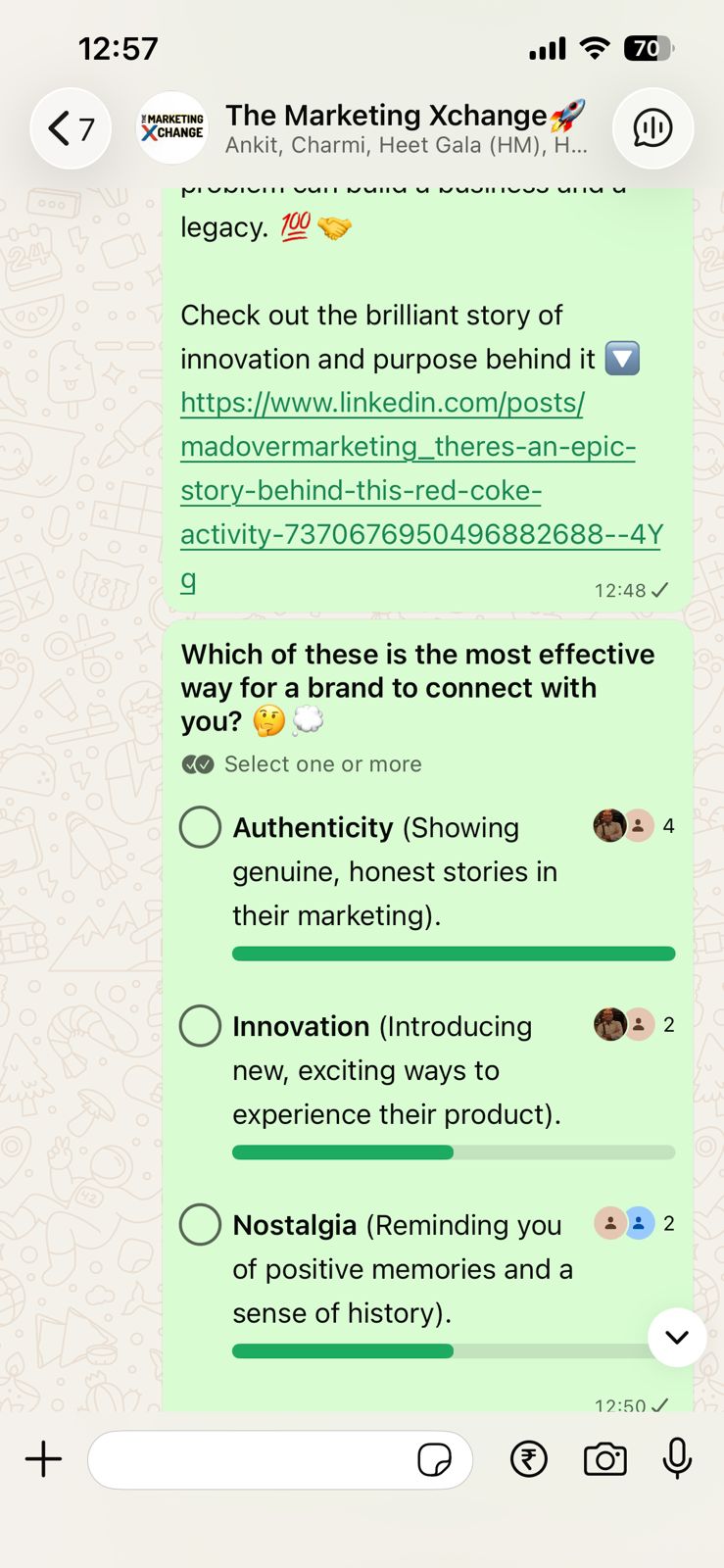Viewport: 724px width, 1568px height.
Task: Vote for Authenticity in the poll
Action: [200, 827]
